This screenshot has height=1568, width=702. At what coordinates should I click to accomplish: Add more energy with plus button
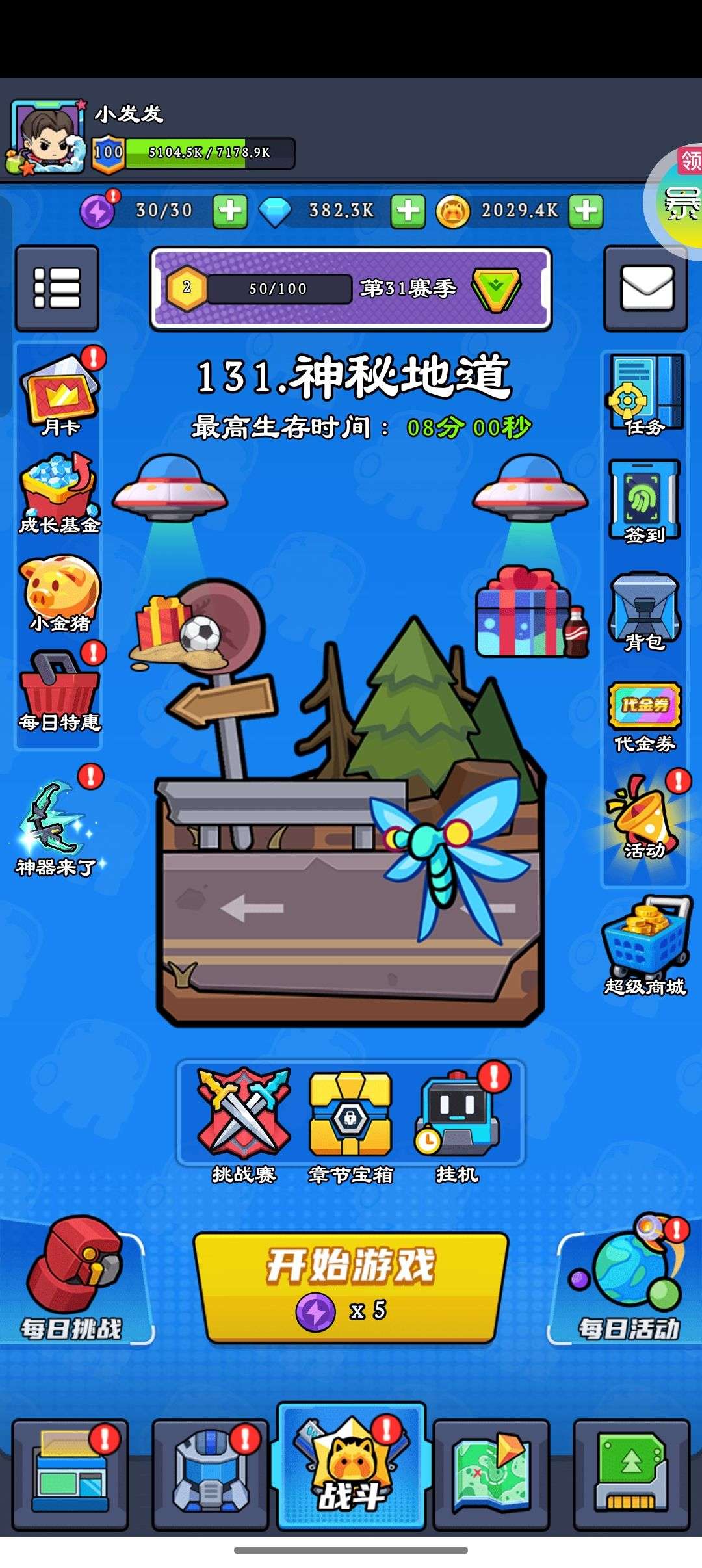[231, 211]
